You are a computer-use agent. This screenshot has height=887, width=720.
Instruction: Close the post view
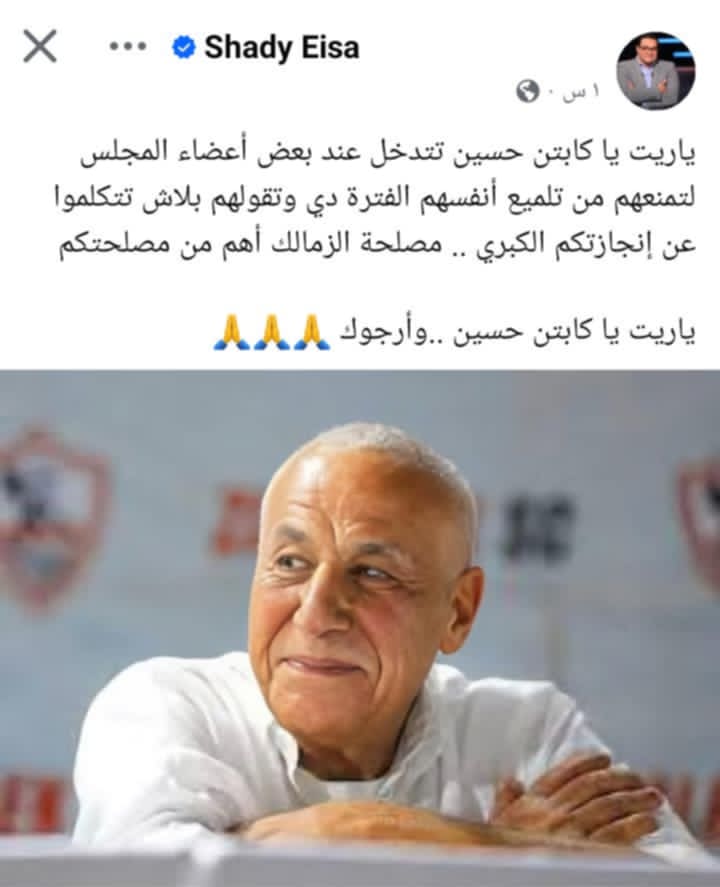[40, 46]
